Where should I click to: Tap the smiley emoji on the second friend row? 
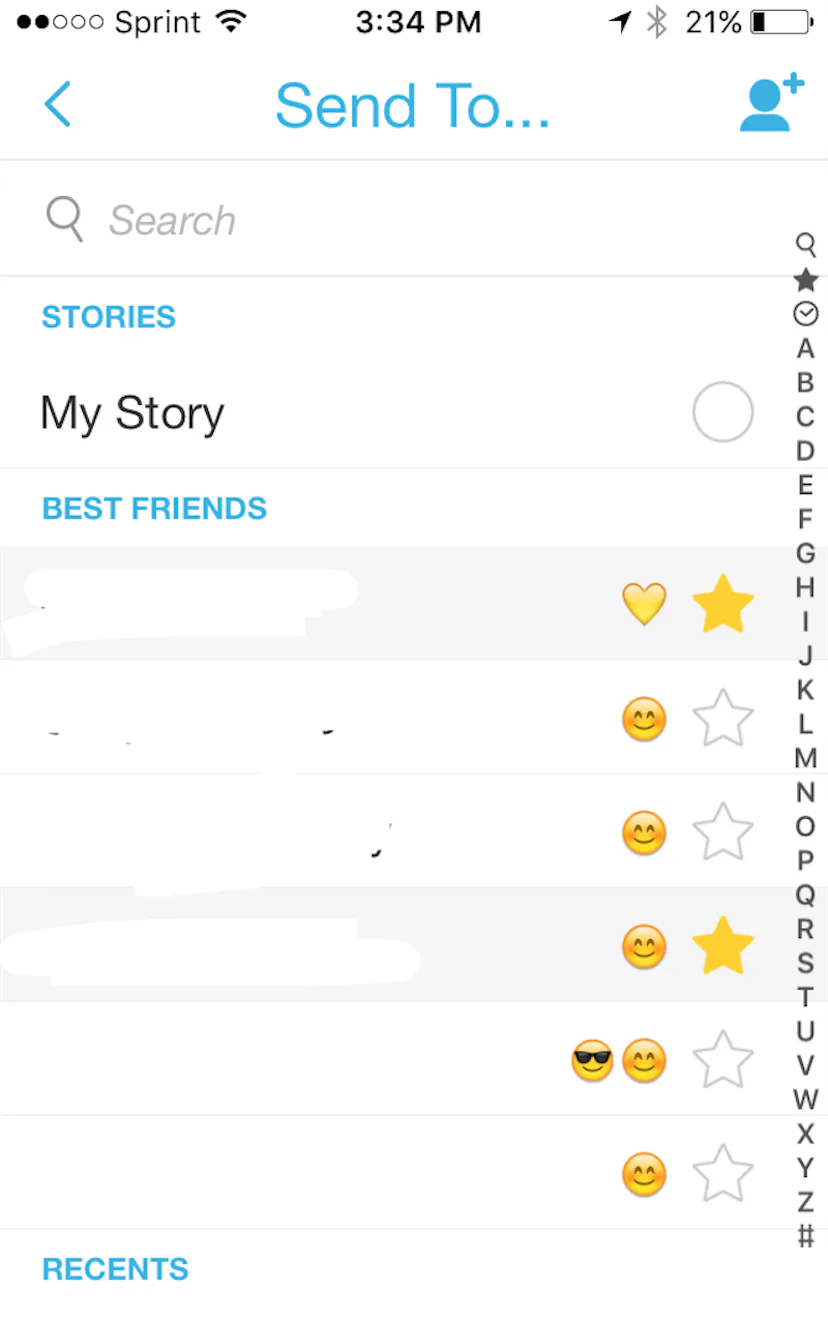tap(644, 719)
